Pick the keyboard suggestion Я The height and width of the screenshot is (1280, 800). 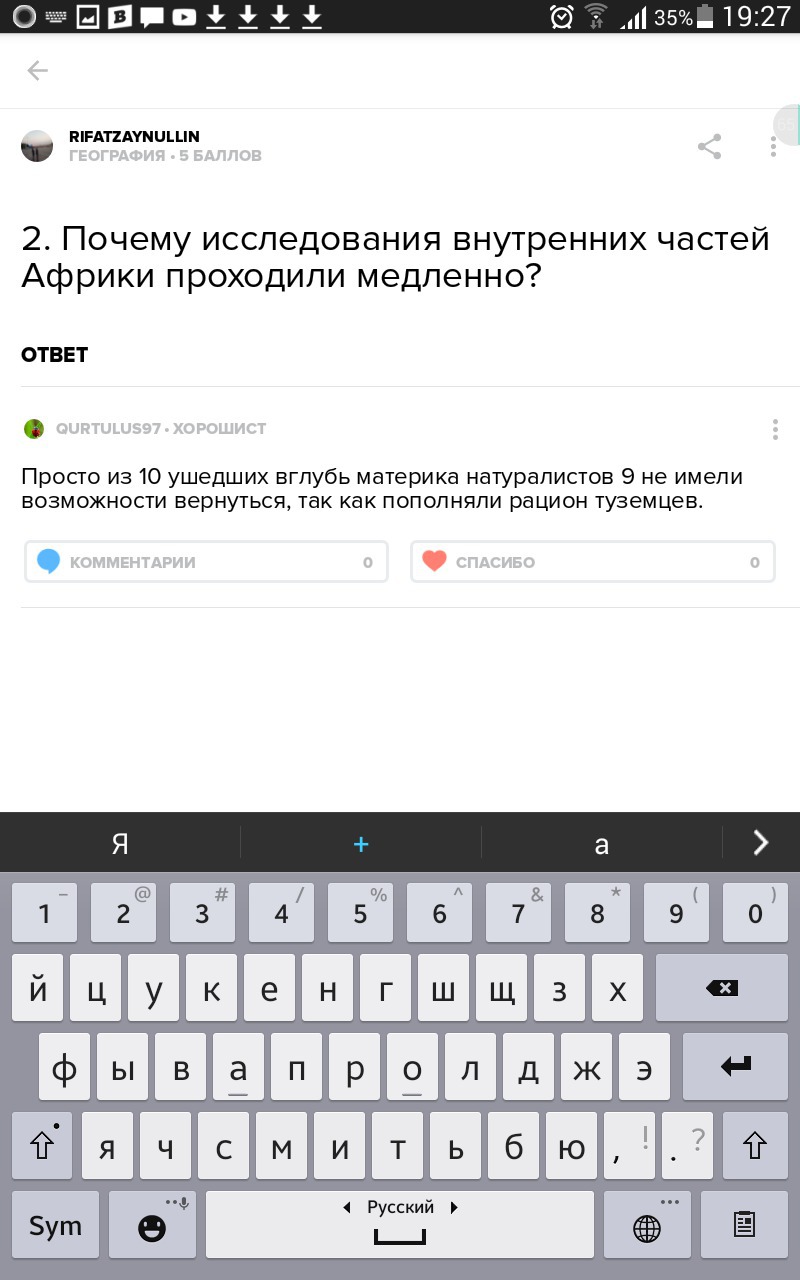[120, 844]
